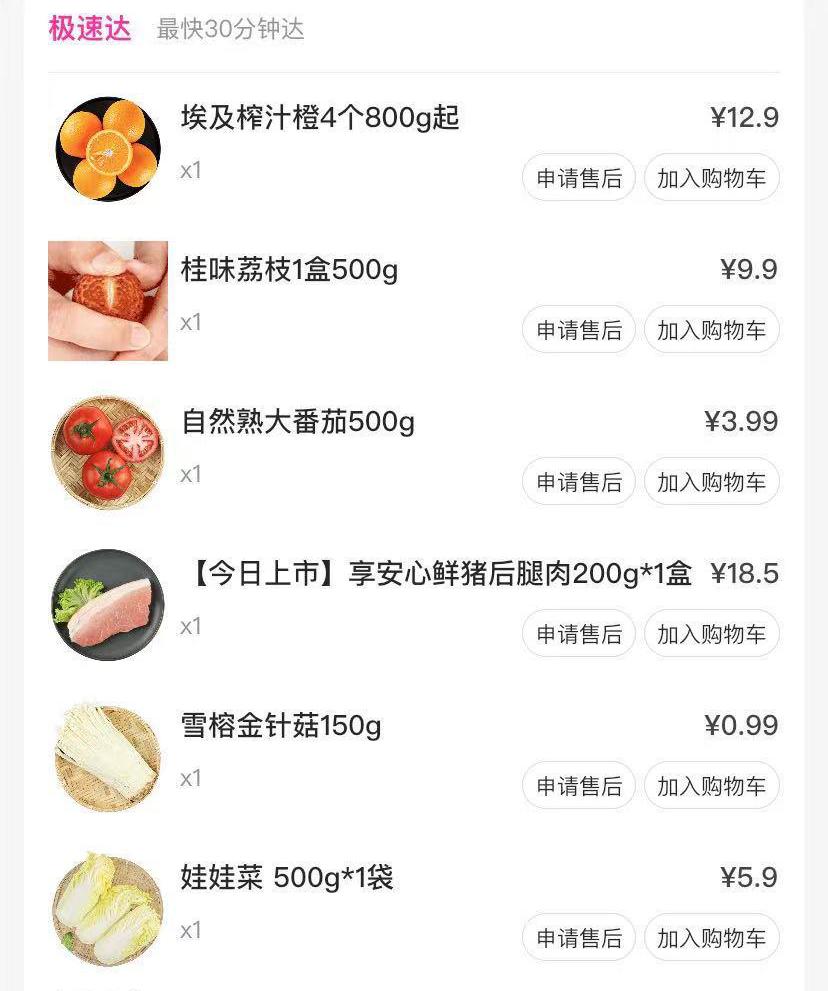Add the baby cabbage to cart
This screenshot has height=991, width=828.
coord(712,938)
